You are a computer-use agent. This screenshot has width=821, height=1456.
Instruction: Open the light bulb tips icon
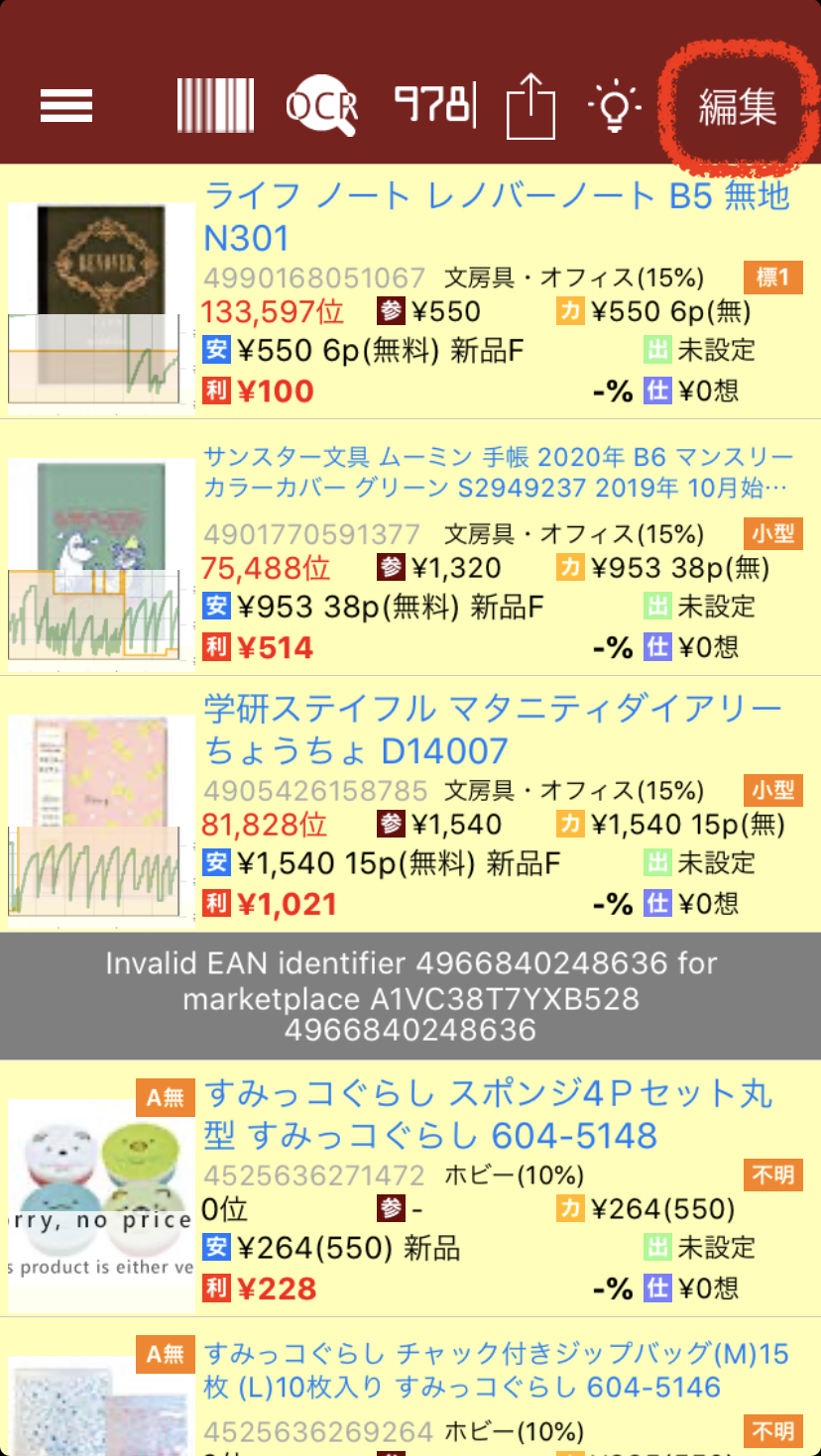615,106
